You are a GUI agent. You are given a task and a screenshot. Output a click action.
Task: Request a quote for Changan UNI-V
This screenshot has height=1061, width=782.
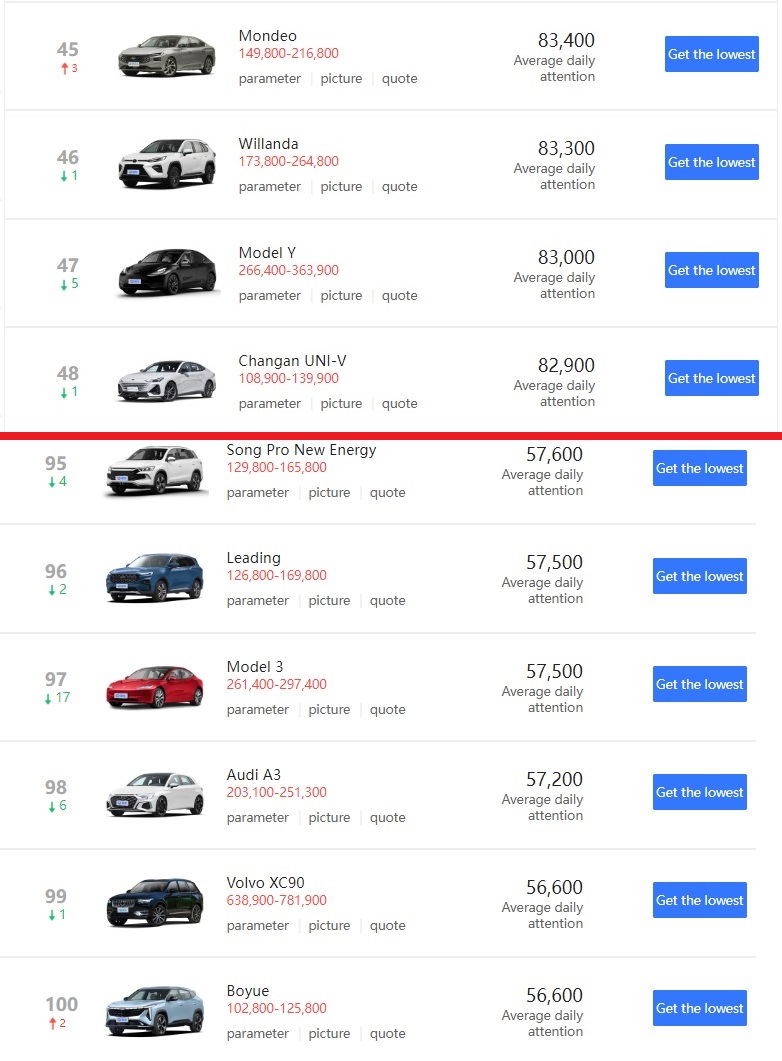399,403
